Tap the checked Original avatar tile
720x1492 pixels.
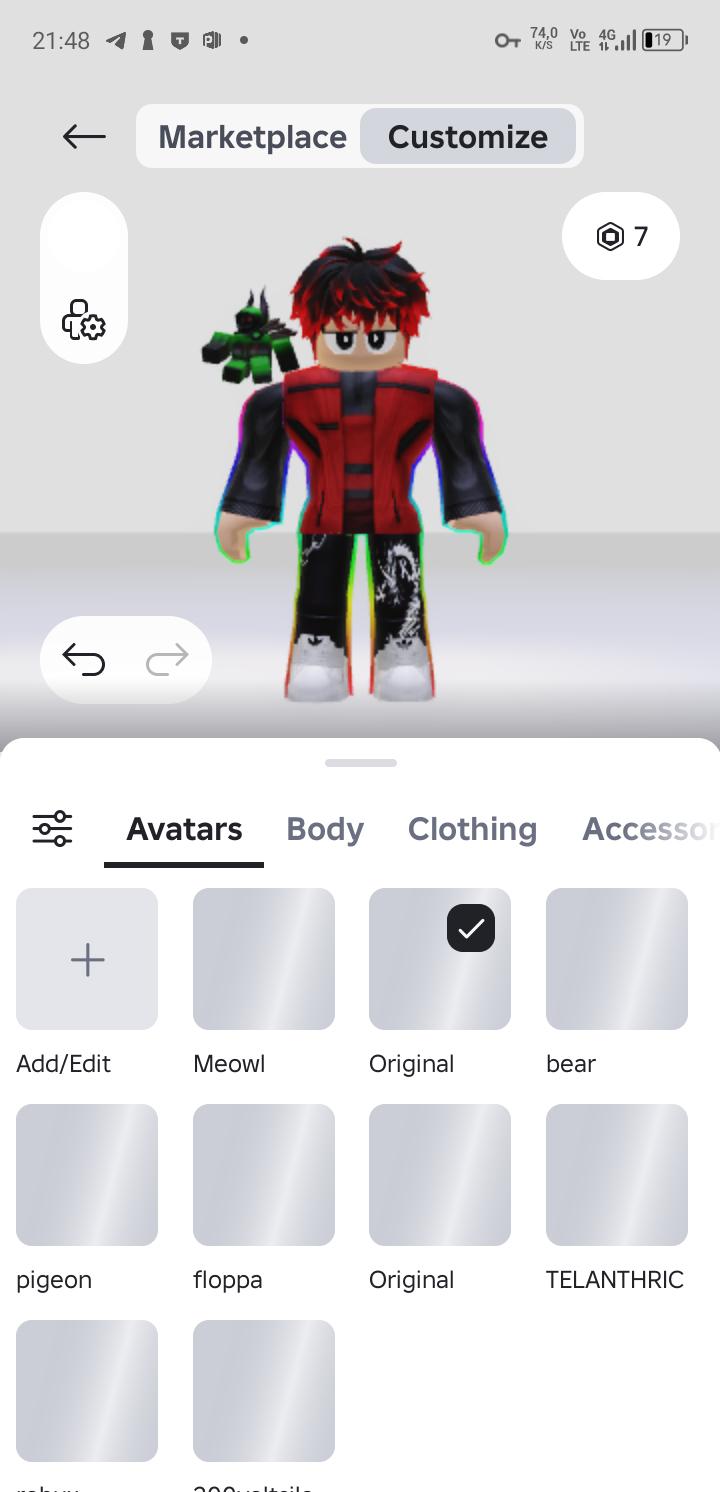point(440,959)
